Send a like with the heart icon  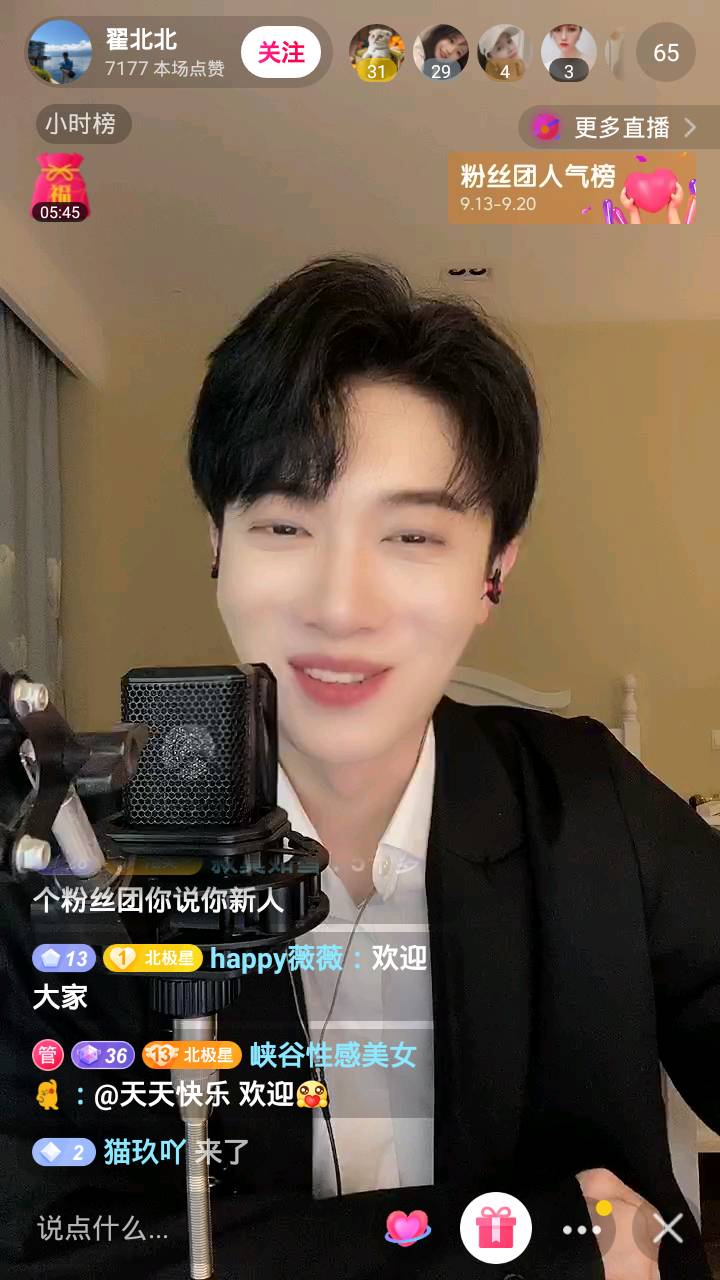[407, 1228]
